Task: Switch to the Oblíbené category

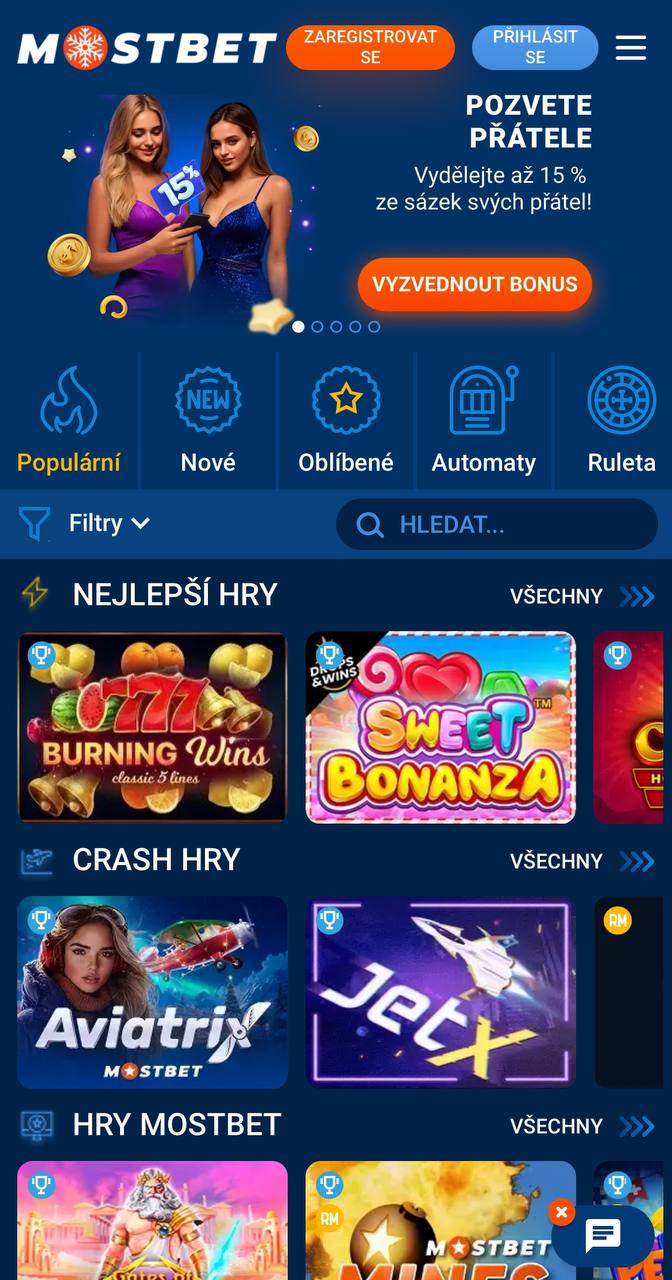Action: click(x=346, y=421)
